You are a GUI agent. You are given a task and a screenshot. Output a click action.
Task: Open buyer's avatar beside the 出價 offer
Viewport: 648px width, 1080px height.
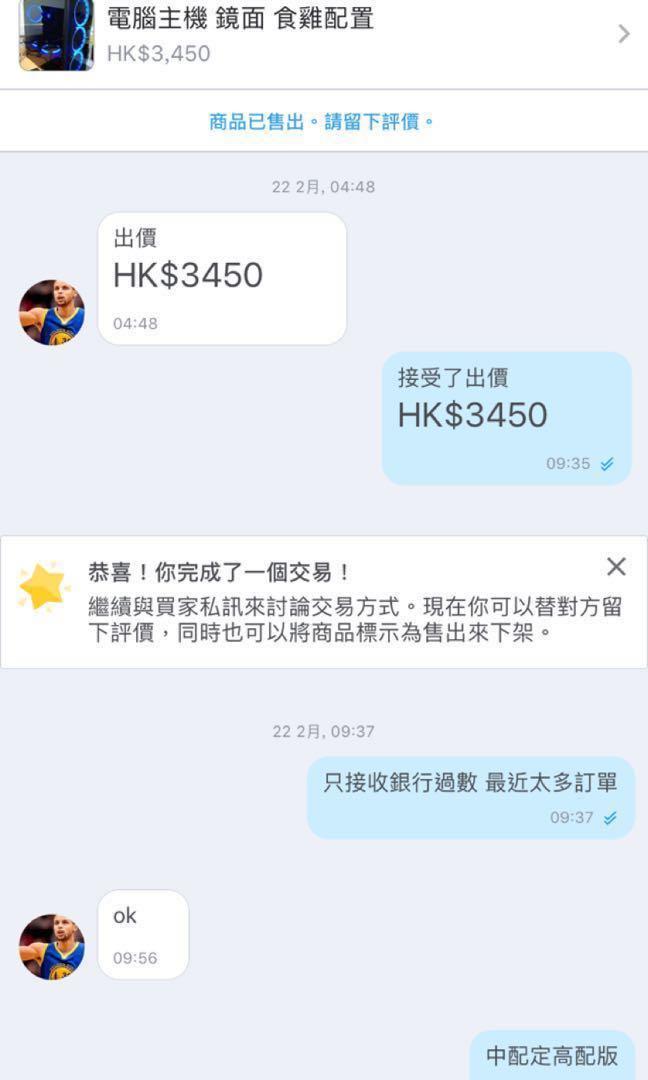[x=52, y=312]
